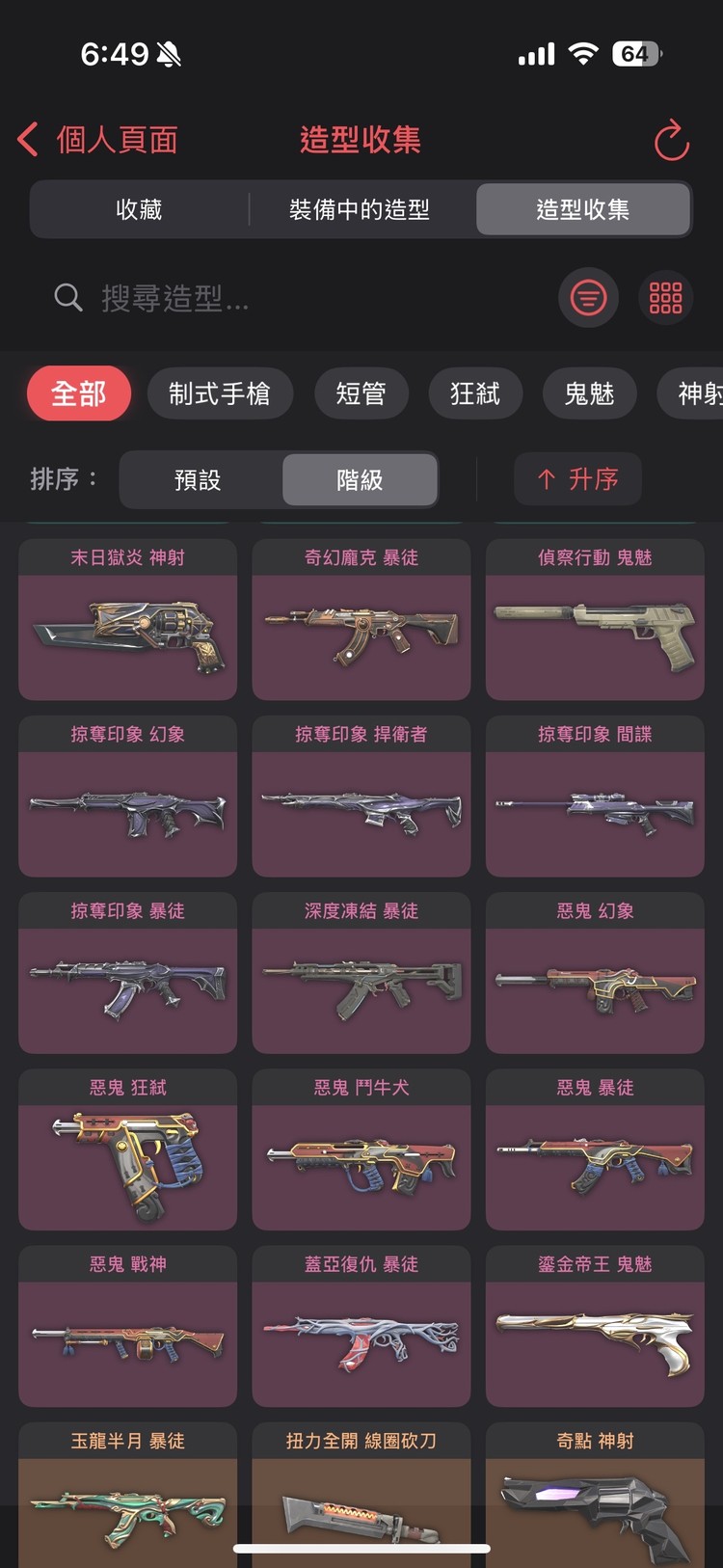
Task: Open the filter options icon
Action: [588, 298]
